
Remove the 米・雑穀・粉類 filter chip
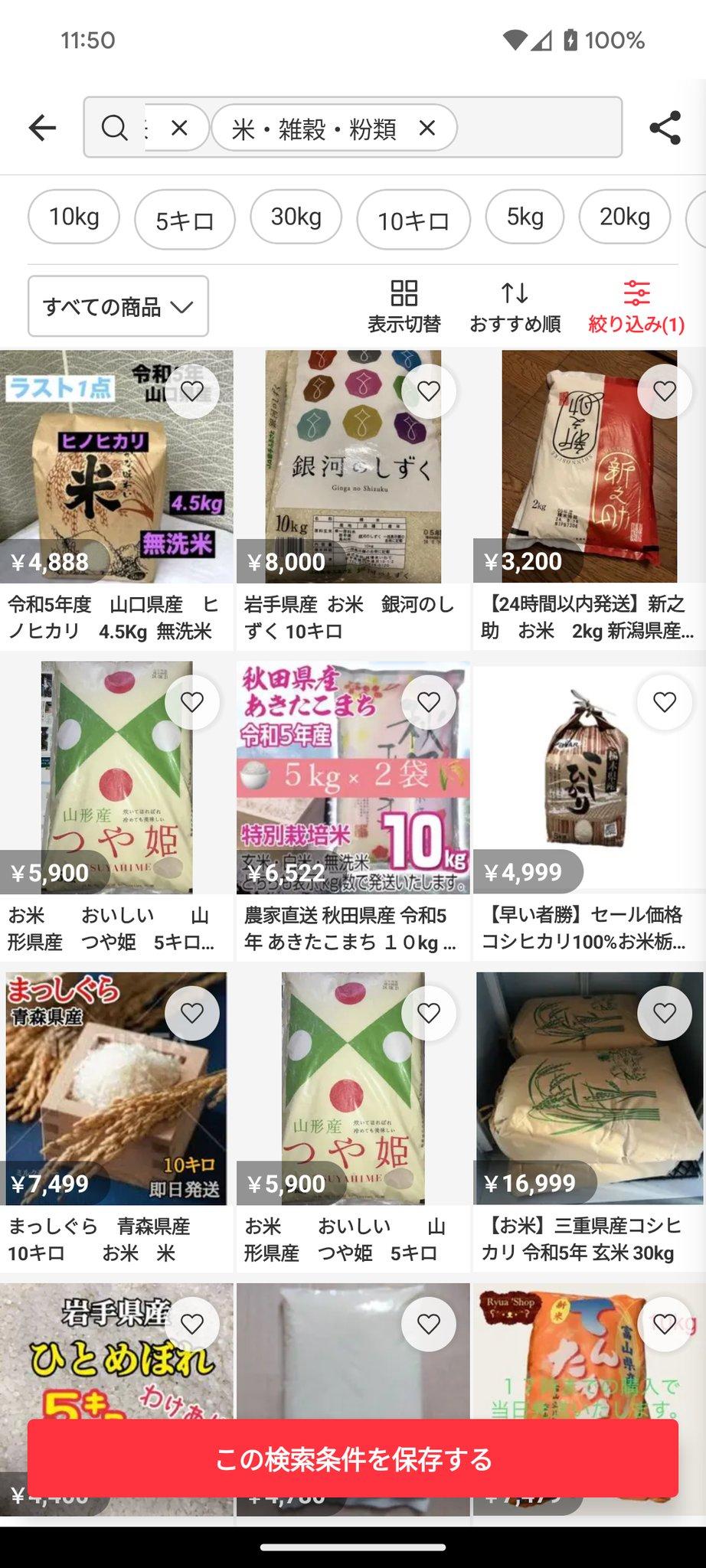(427, 128)
